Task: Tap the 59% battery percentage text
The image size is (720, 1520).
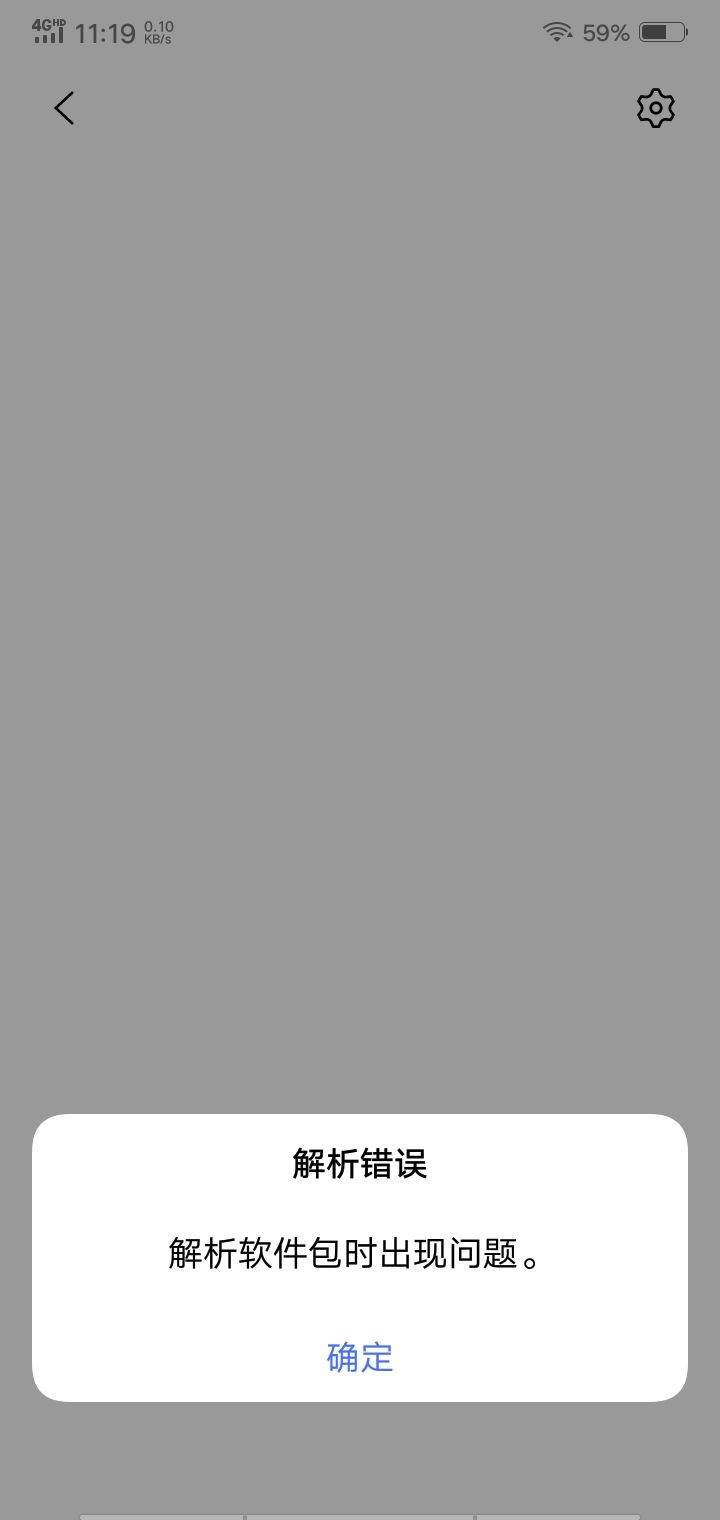Action: coord(606,32)
